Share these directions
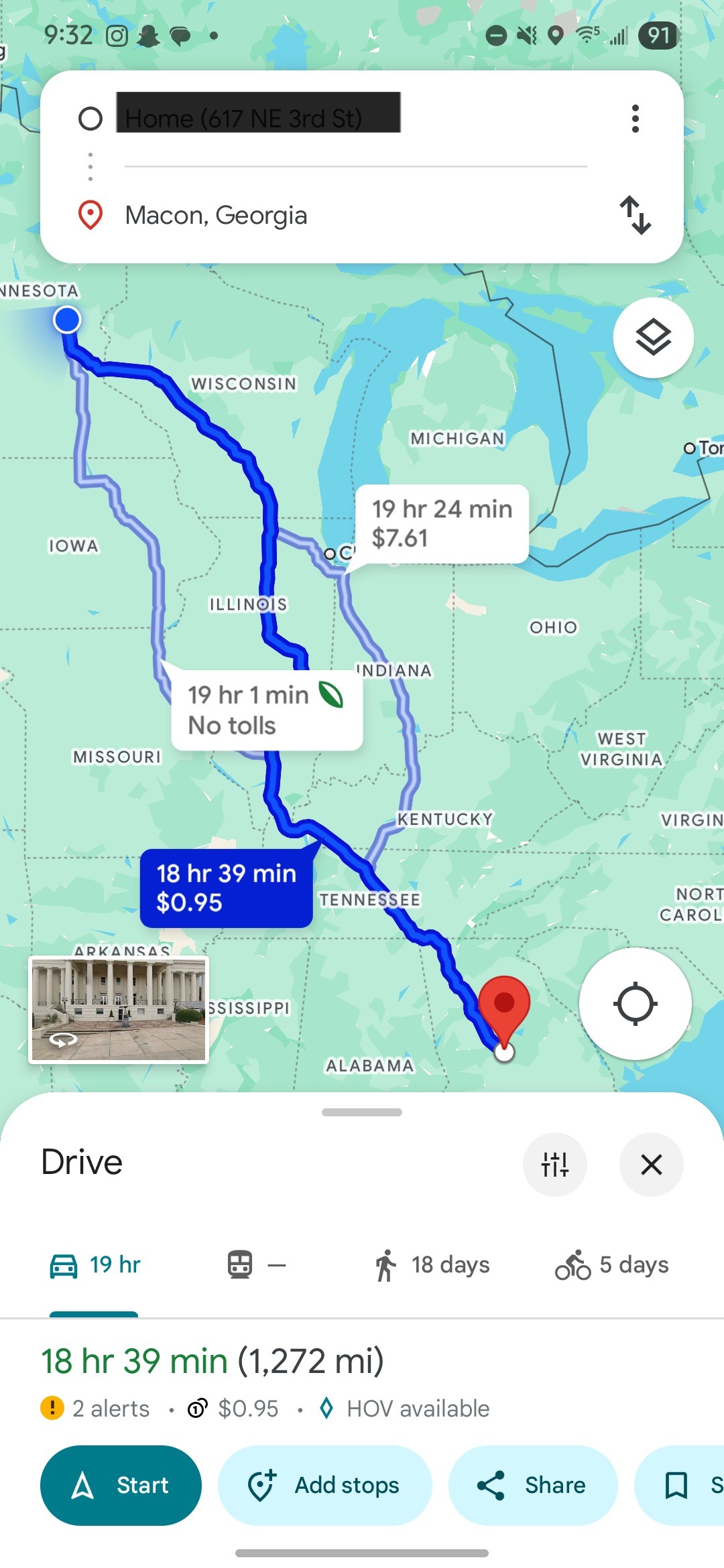 [x=532, y=1486]
